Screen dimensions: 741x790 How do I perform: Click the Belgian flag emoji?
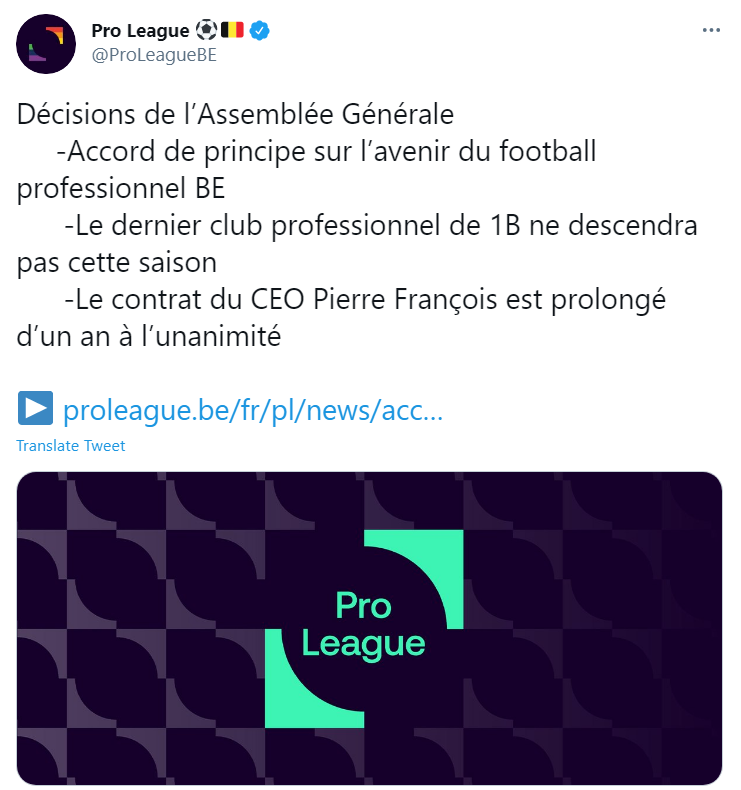(231, 27)
